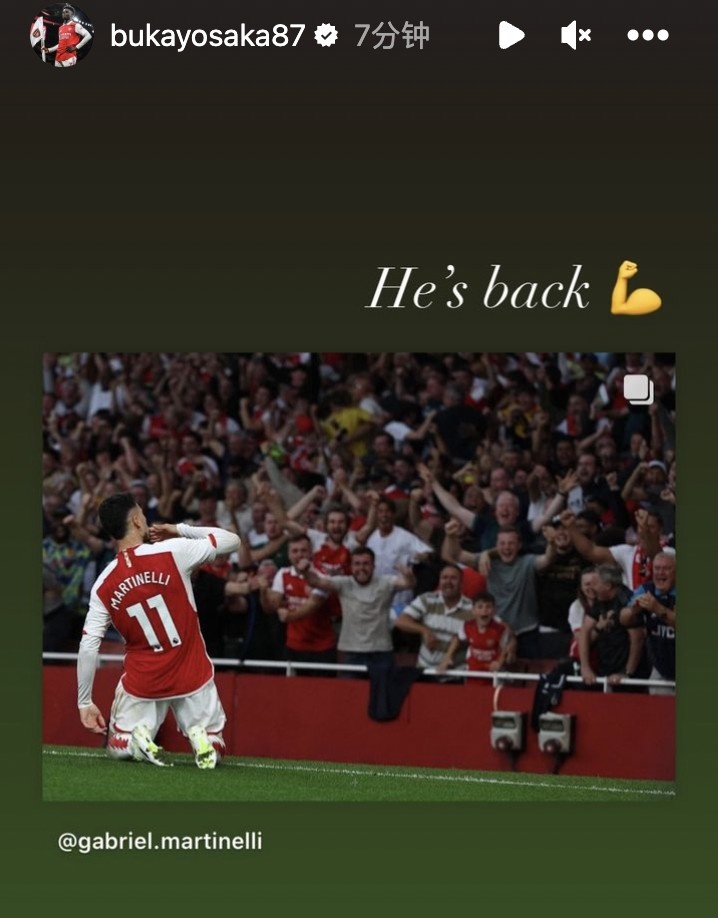Open the reshared Martinelli post
The width and height of the screenshot is (718, 918).
point(358,575)
